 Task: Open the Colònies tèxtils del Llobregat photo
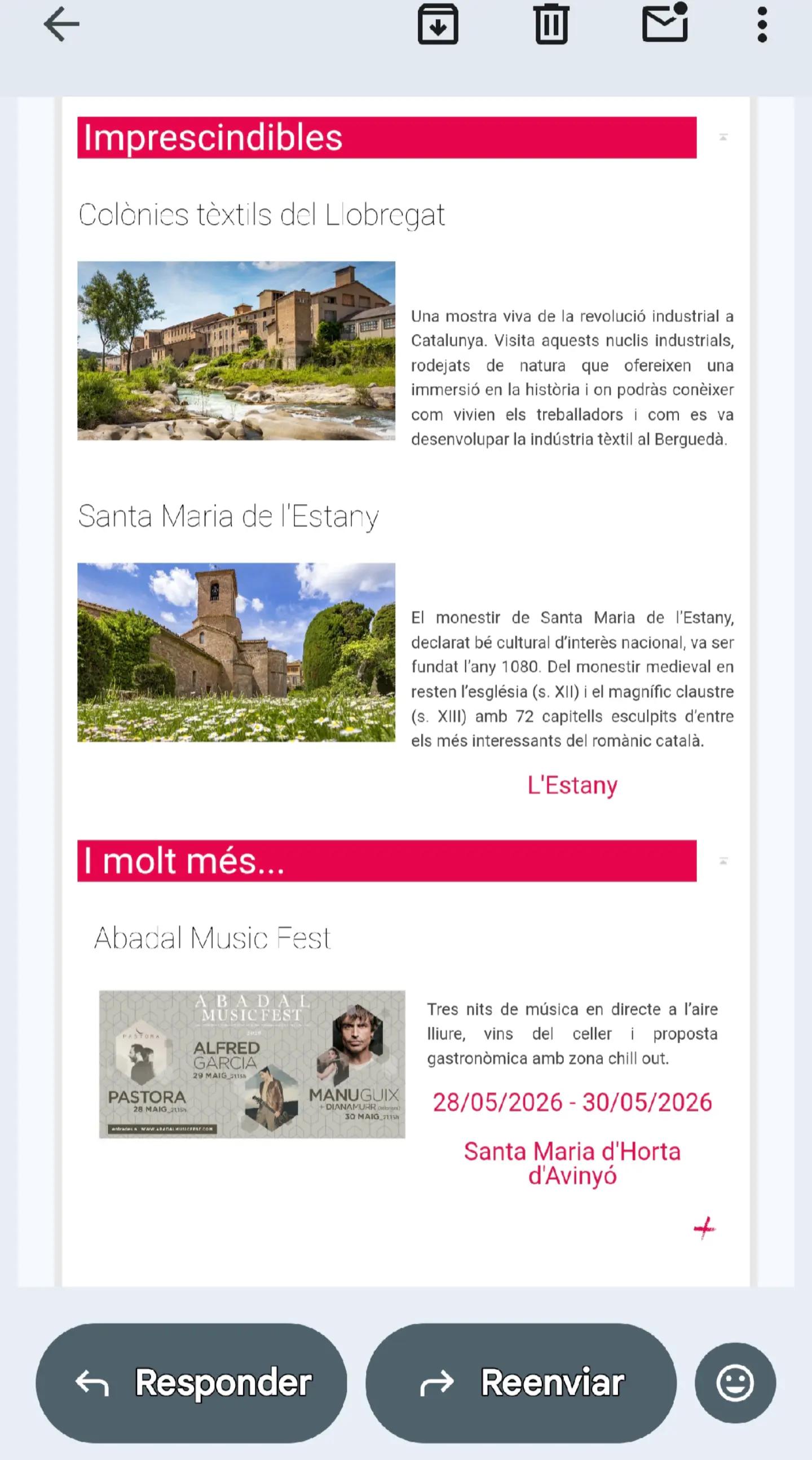[x=236, y=350]
